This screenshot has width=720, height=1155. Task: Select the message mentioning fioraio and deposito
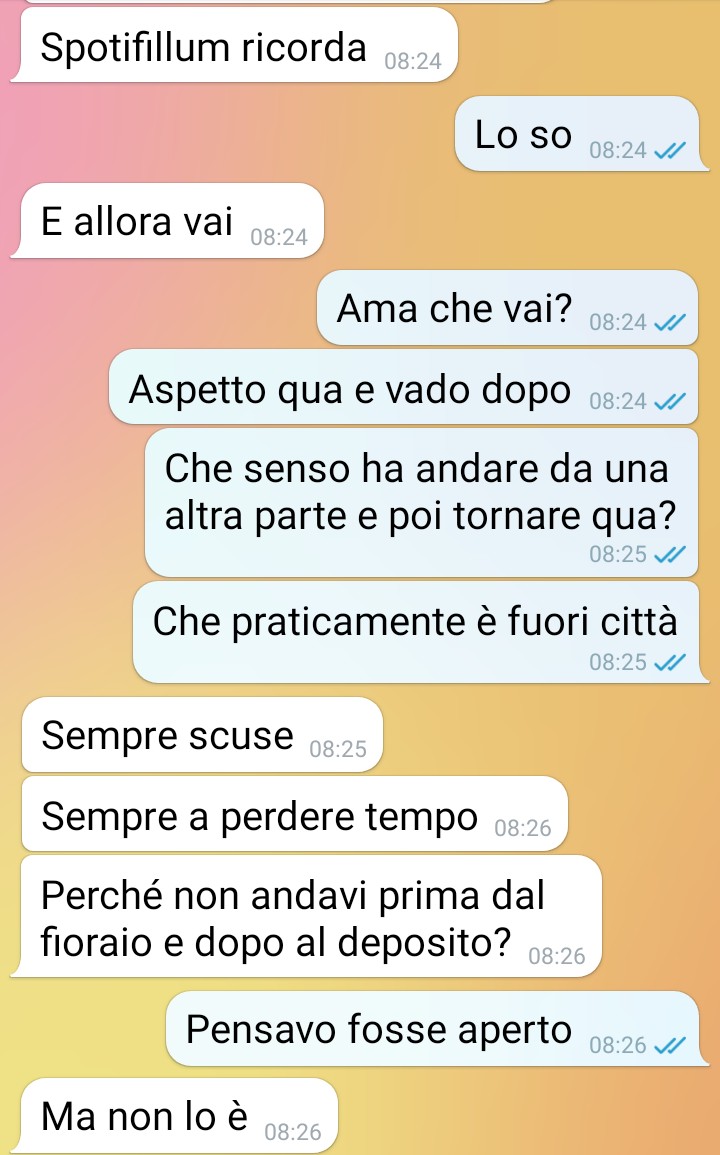[307, 916]
